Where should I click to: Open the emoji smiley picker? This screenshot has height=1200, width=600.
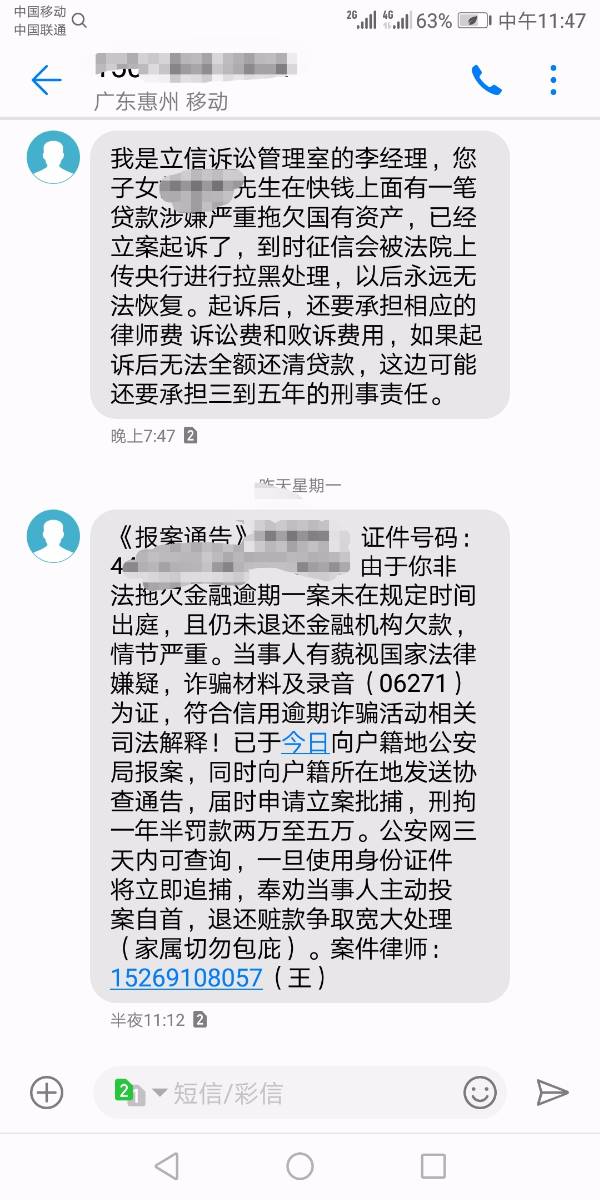(480, 1093)
